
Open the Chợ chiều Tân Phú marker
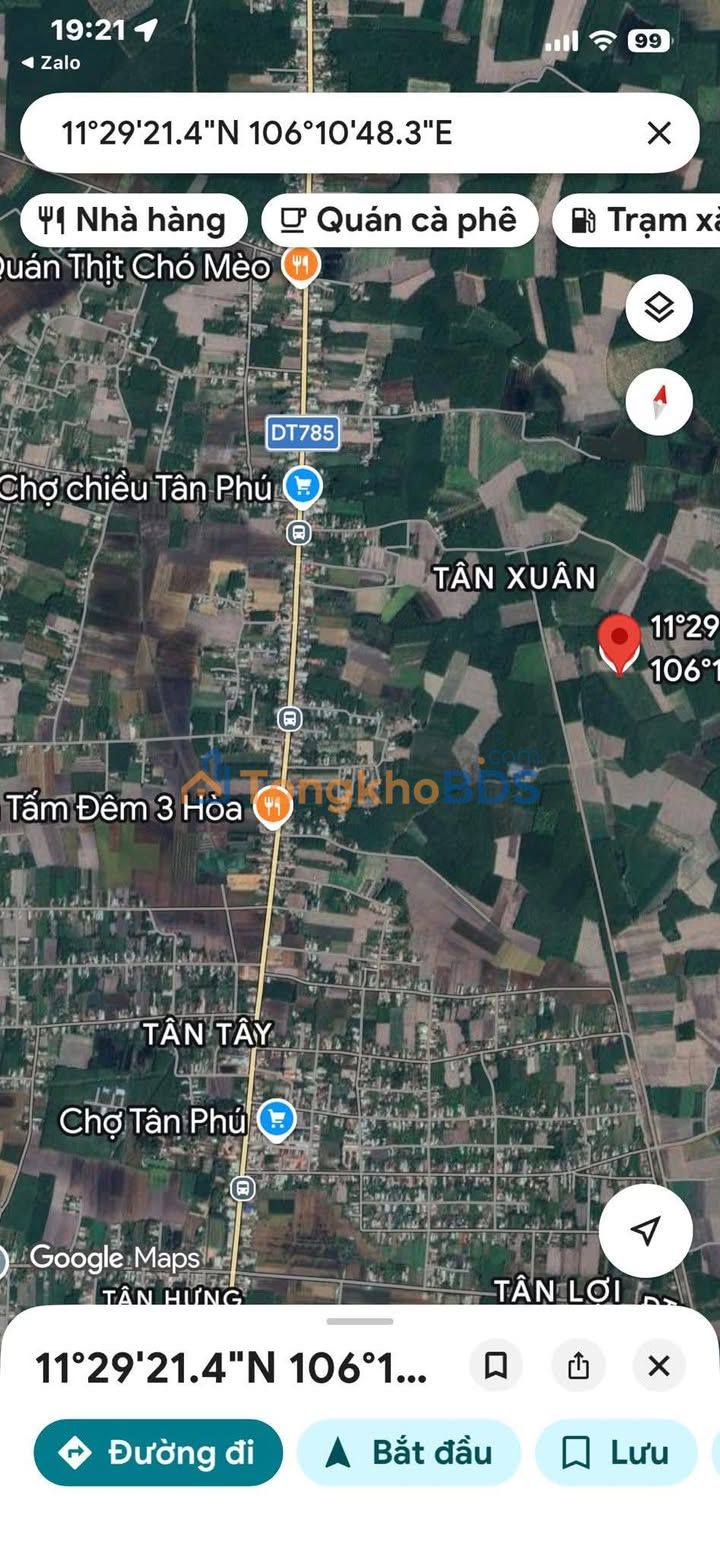(x=302, y=487)
